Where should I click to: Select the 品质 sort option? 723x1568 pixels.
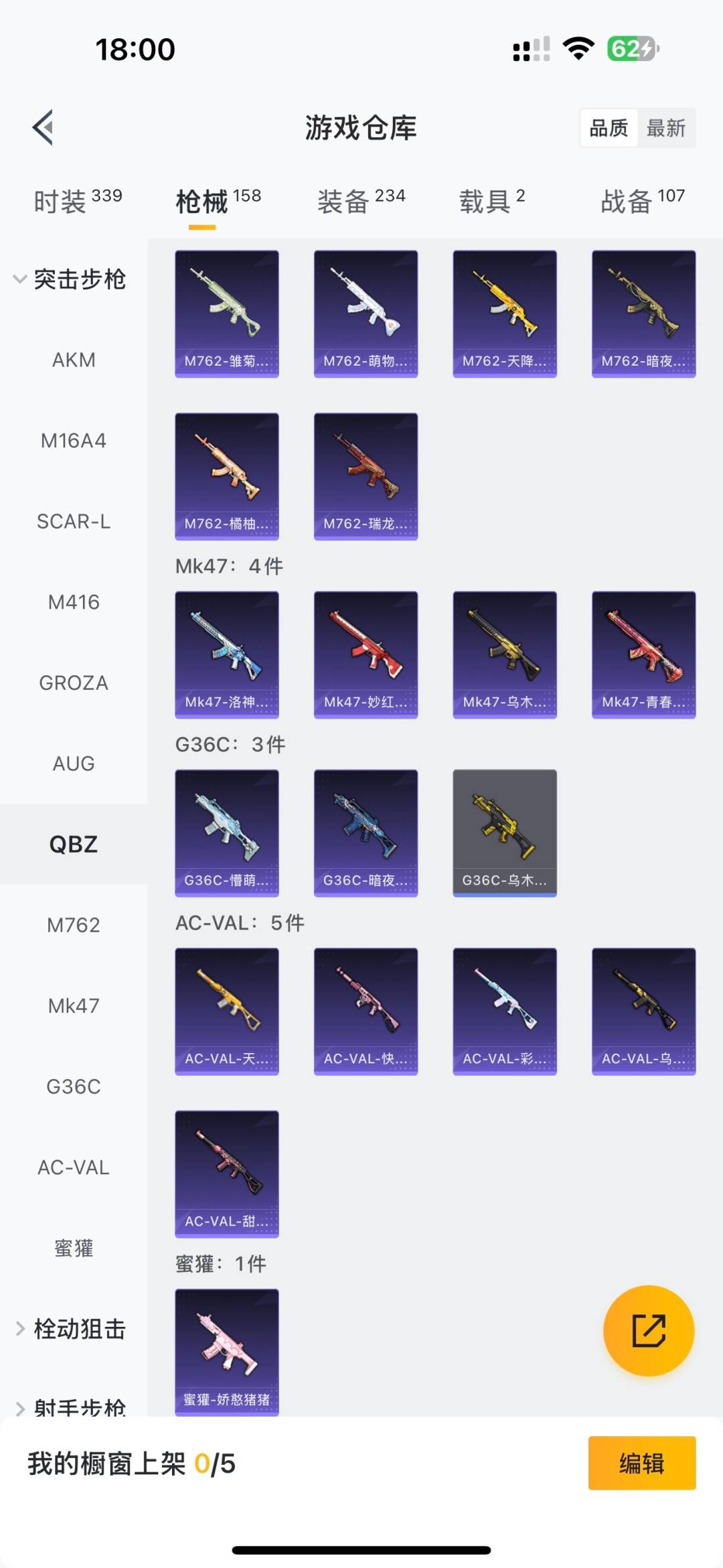coord(609,128)
